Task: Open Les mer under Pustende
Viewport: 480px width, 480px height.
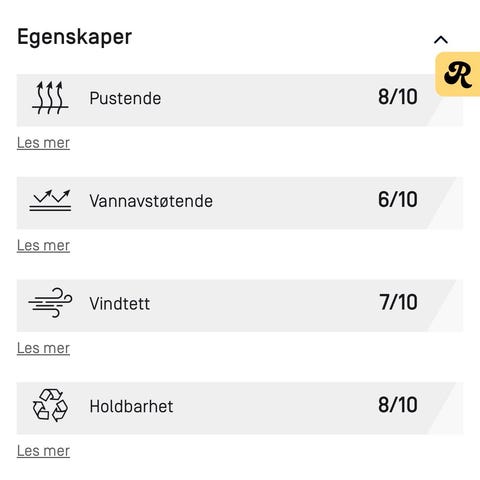Action: pos(43,143)
